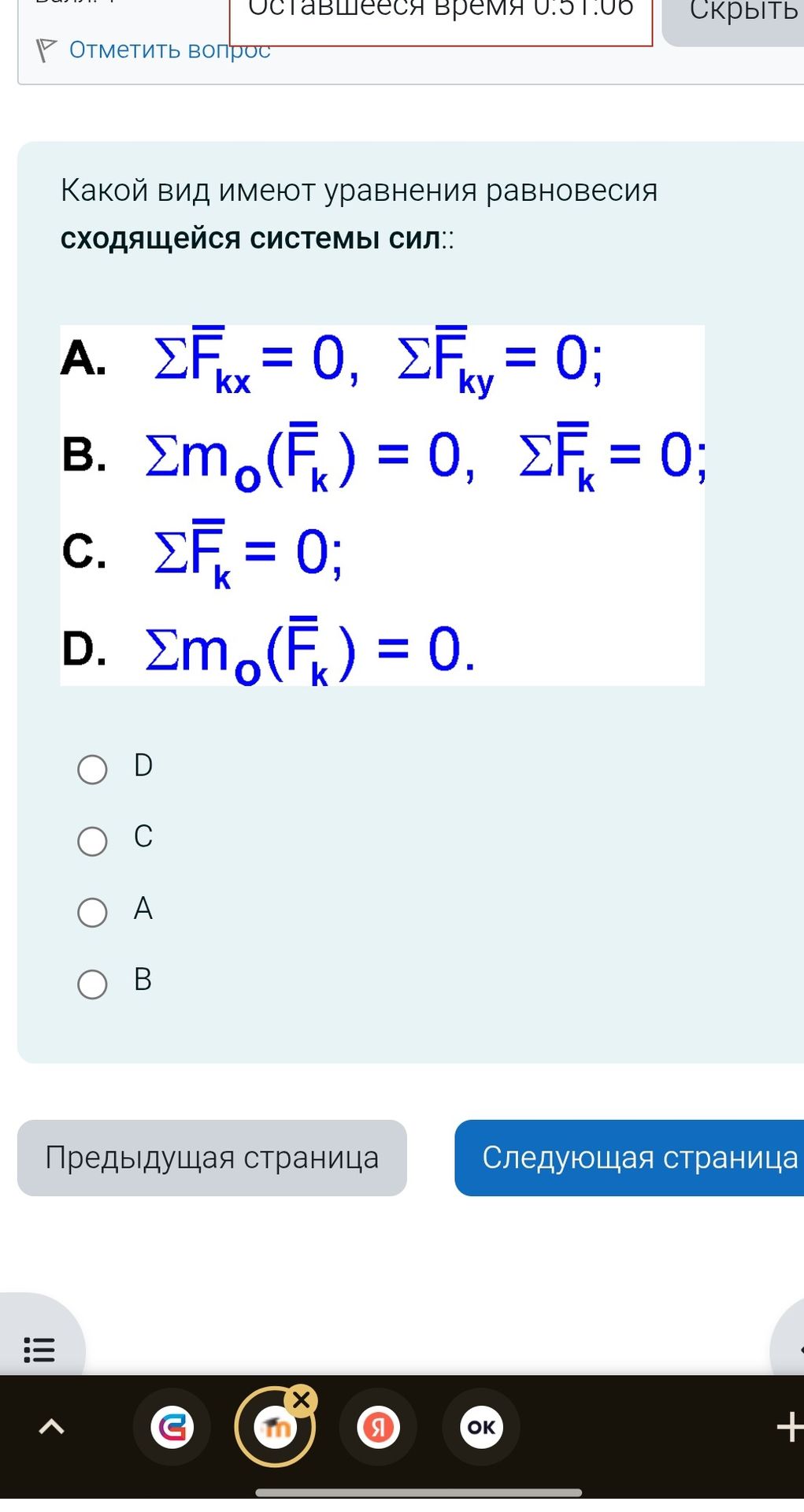Image resolution: width=804 pixels, height=1512 pixels.
Task: Expand the browser tab bar chevron
Action: pos(52,1426)
